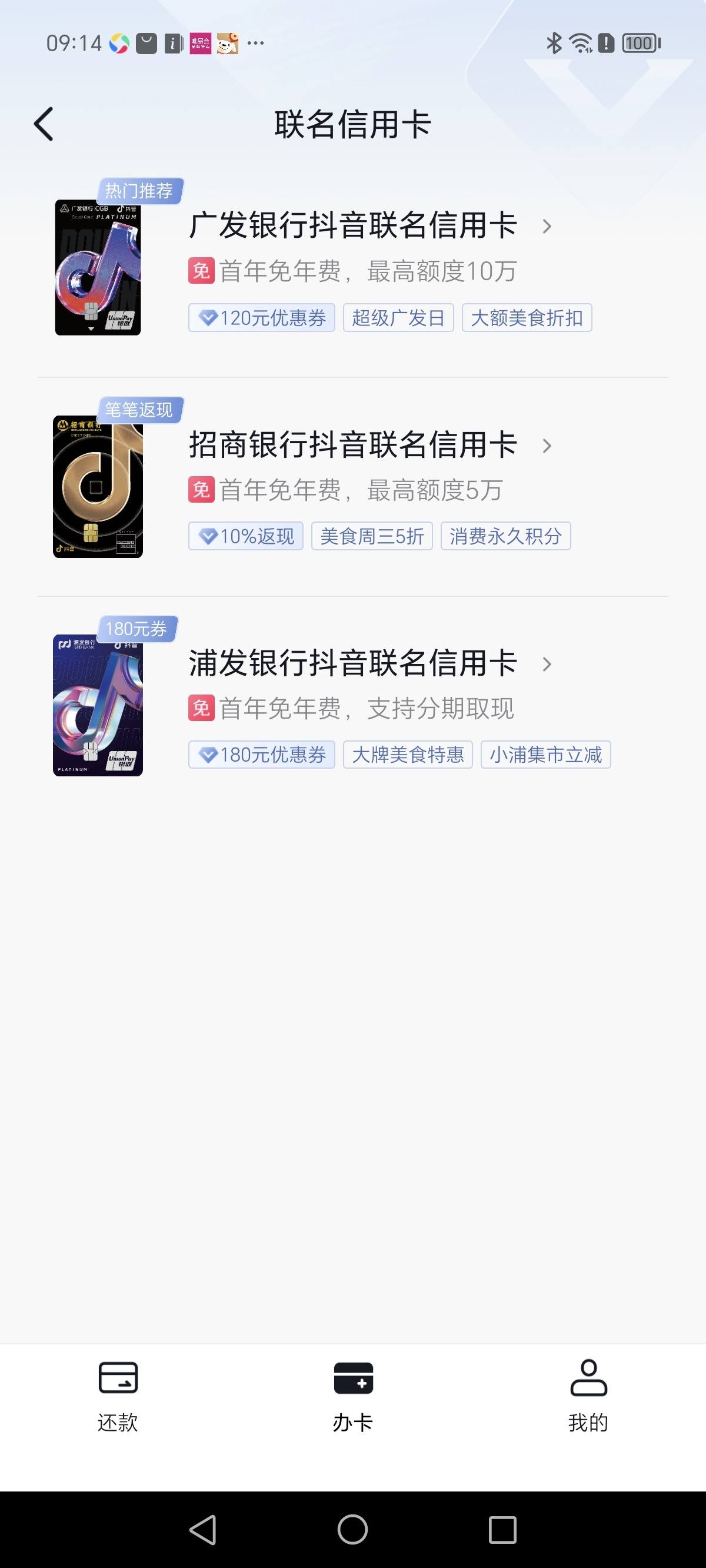Tap the 浦发银行 card image
Viewport: 706px width, 1568px height.
pyautogui.click(x=98, y=706)
